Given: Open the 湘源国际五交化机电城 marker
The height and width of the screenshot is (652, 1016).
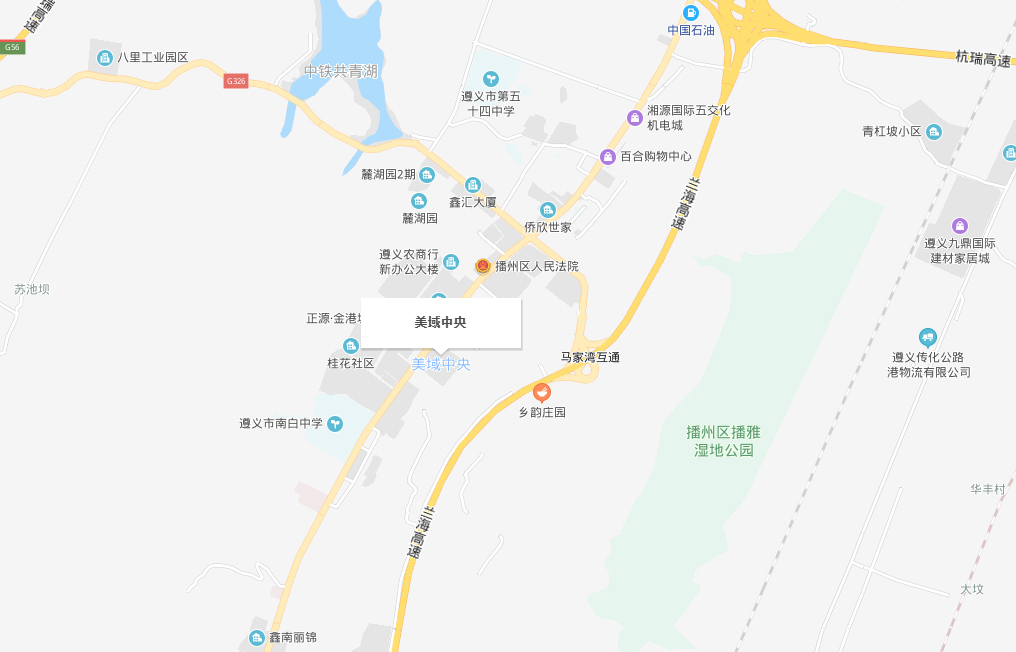Looking at the screenshot, I should click(x=634, y=118).
